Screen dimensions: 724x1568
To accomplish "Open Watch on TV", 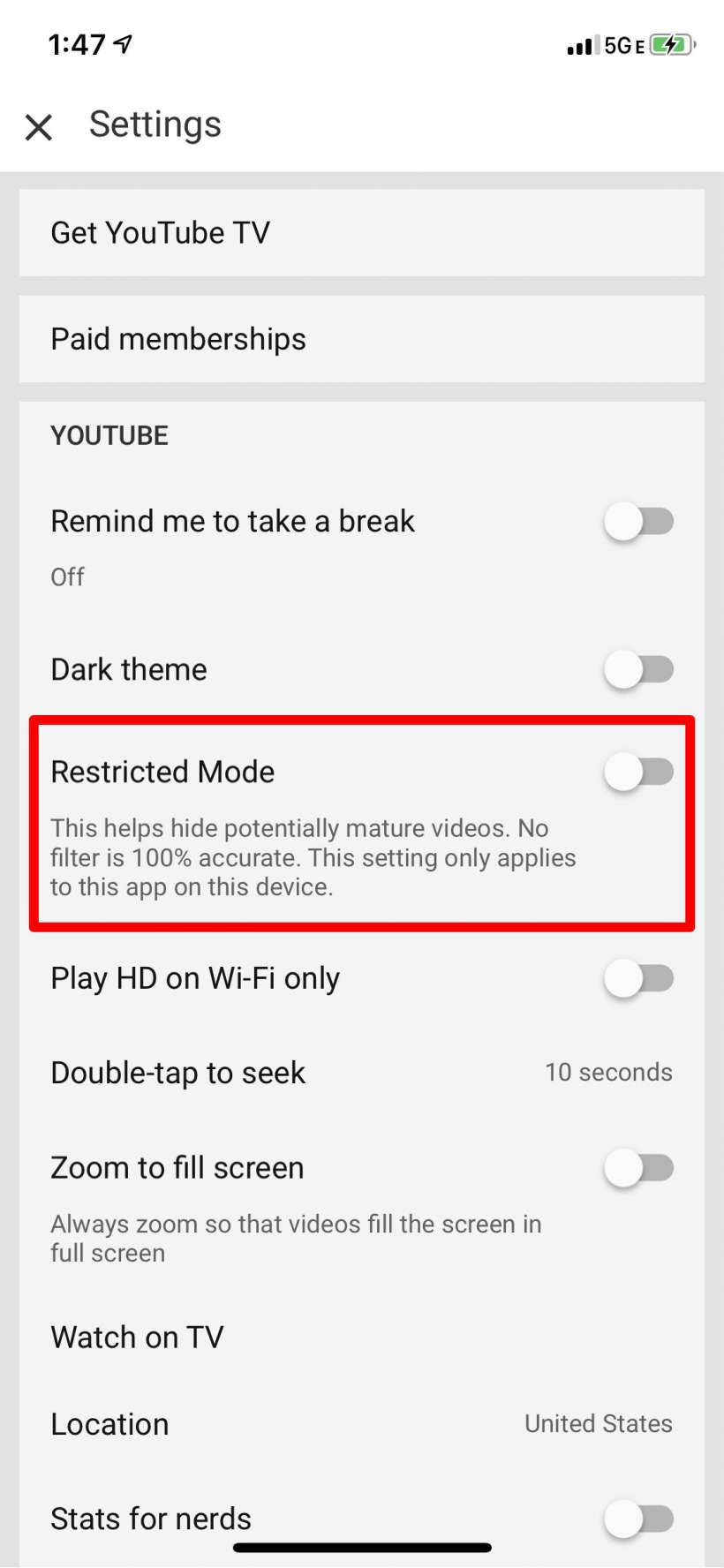I will click(x=362, y=1338).
